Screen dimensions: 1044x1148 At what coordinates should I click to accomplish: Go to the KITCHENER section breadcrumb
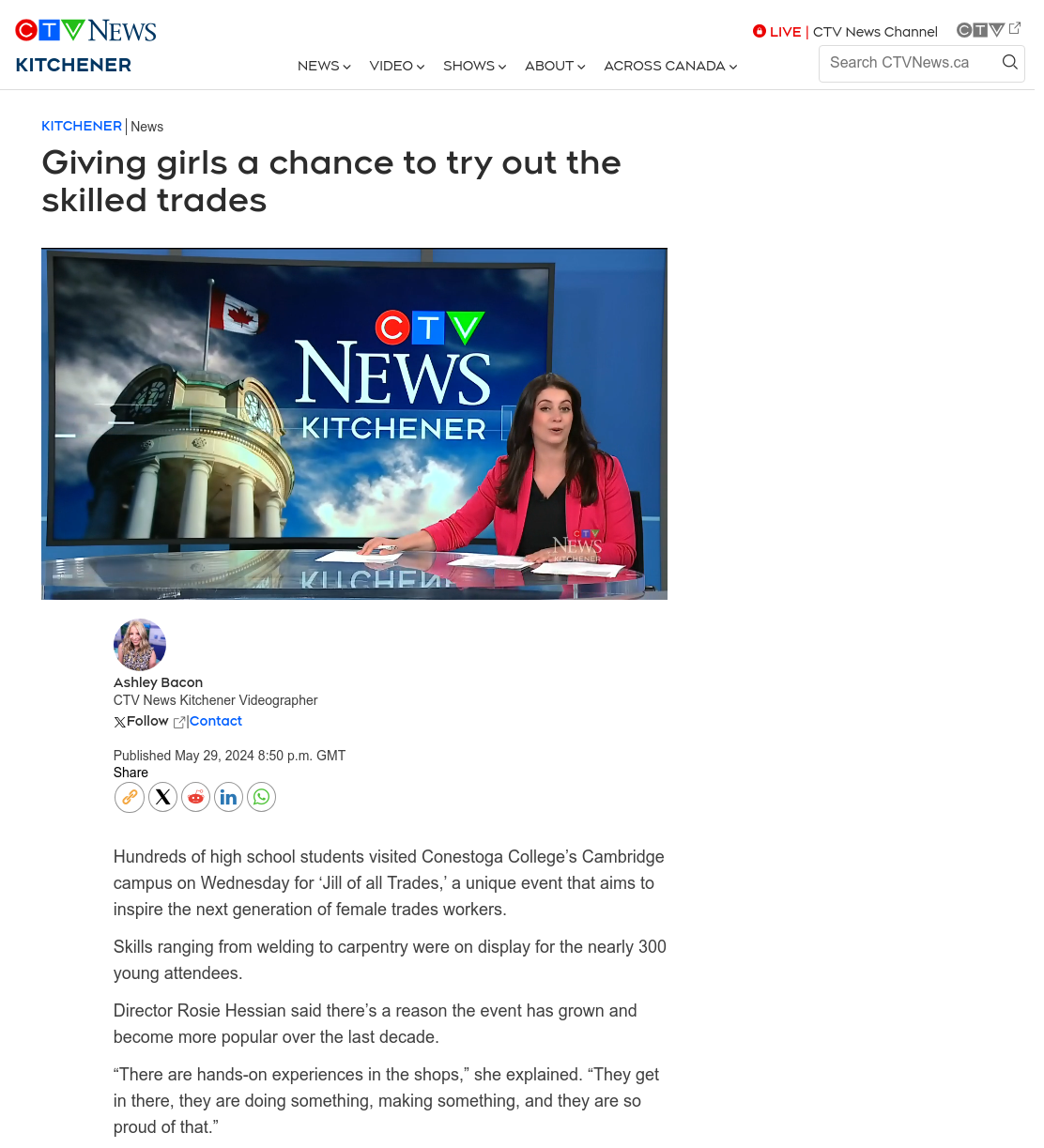pyautogui.click(x=82, y=126)
